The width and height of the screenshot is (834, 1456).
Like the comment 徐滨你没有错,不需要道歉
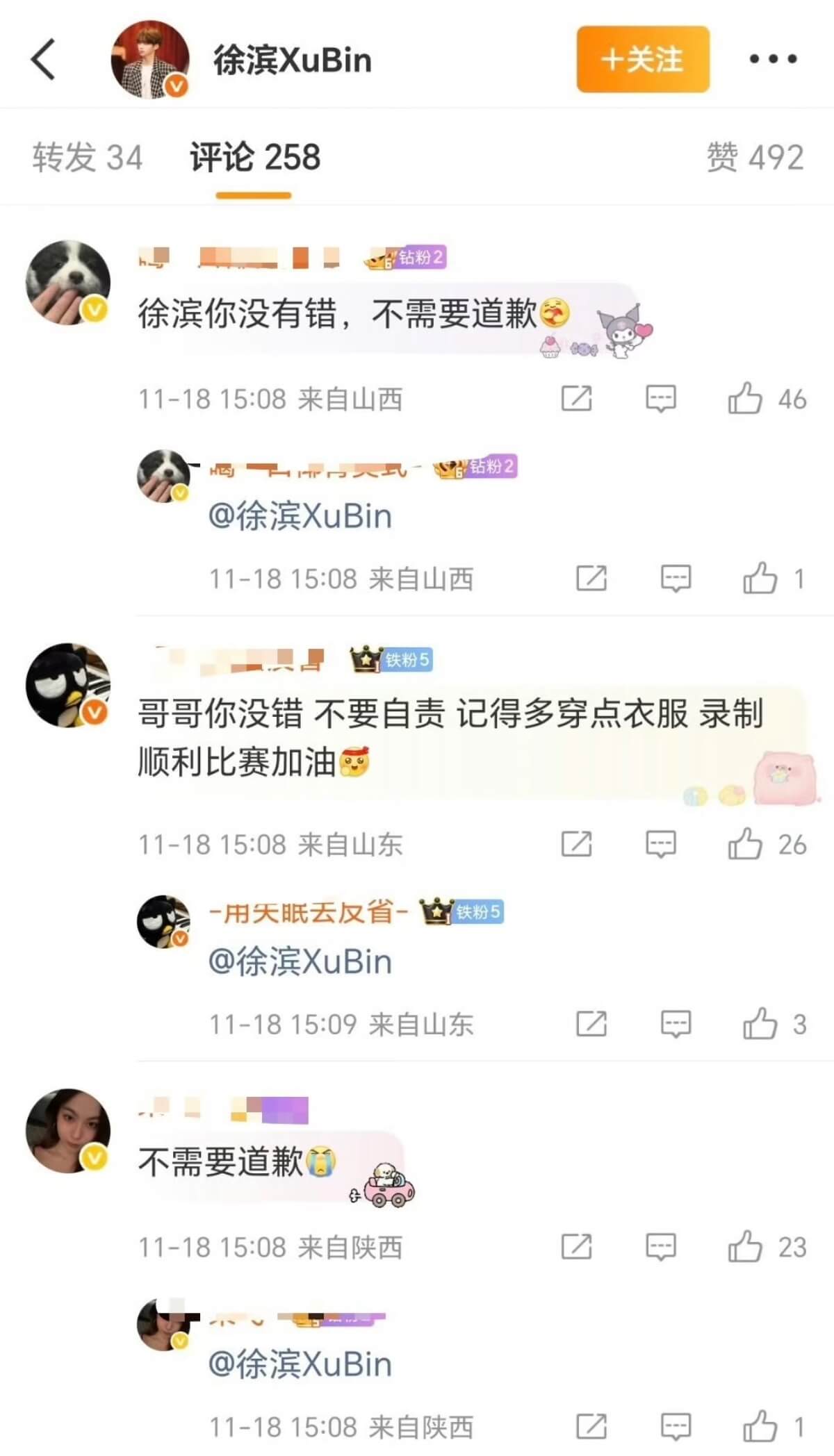click(x=745, y=399)
